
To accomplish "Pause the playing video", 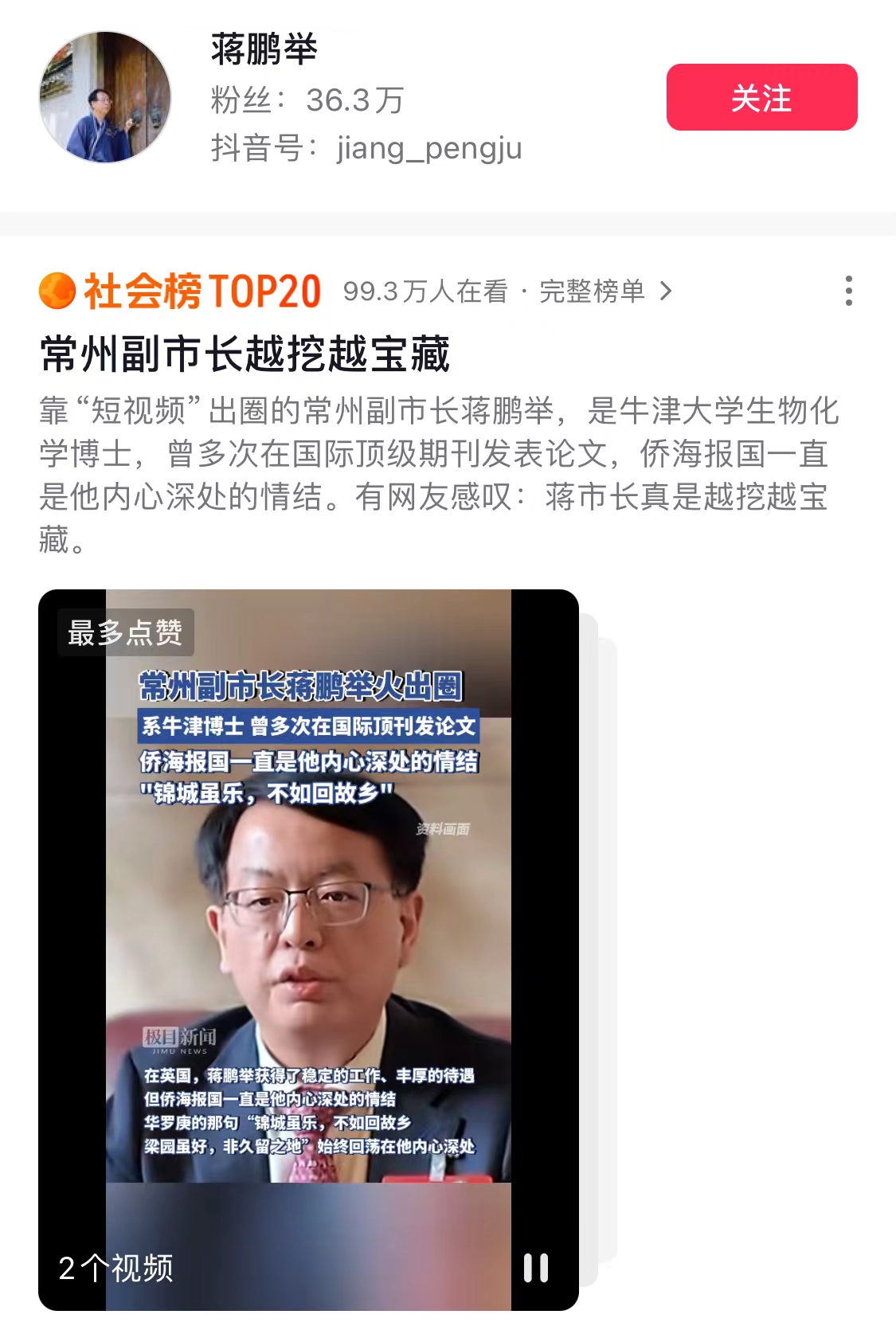I will pyautogui.click(x=535, y=1267).
